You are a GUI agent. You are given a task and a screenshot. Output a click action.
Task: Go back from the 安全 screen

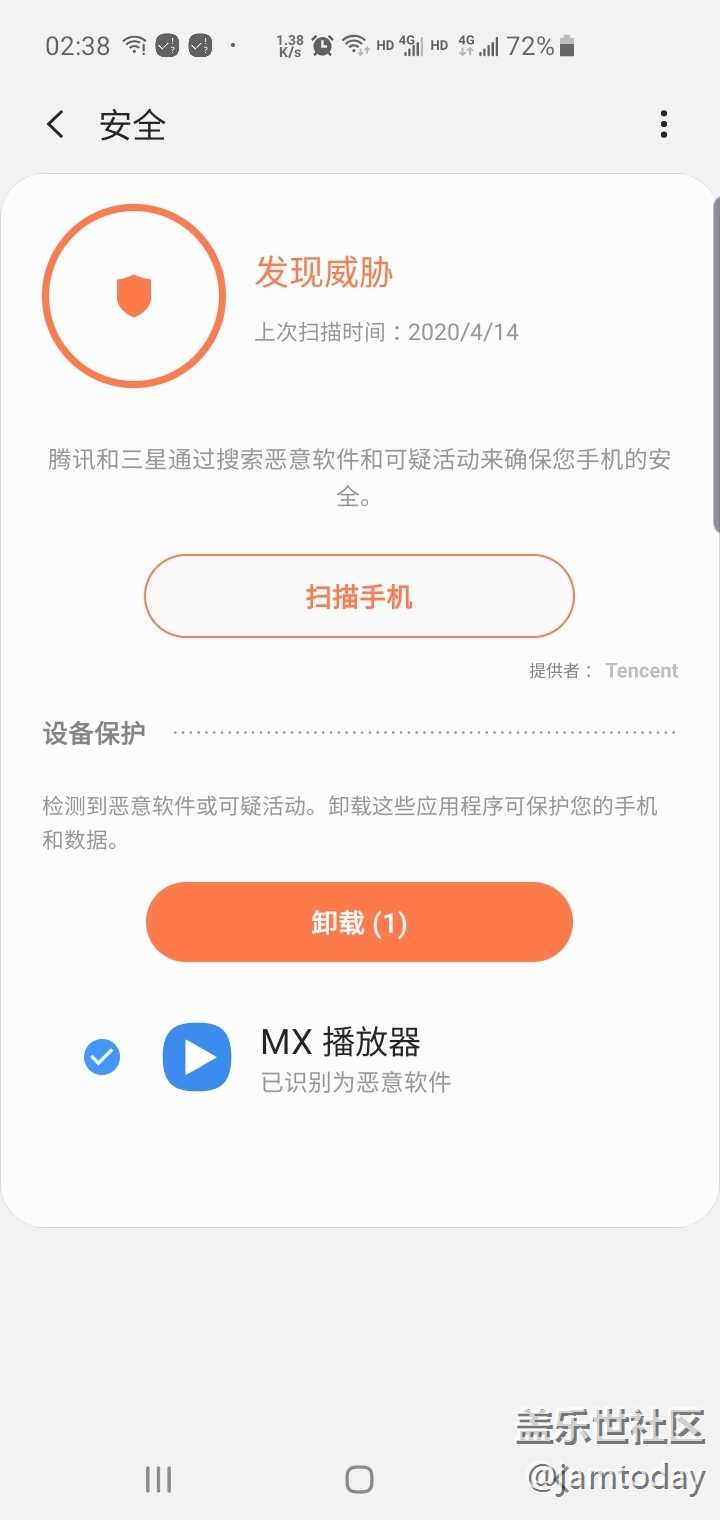point(56,125)
